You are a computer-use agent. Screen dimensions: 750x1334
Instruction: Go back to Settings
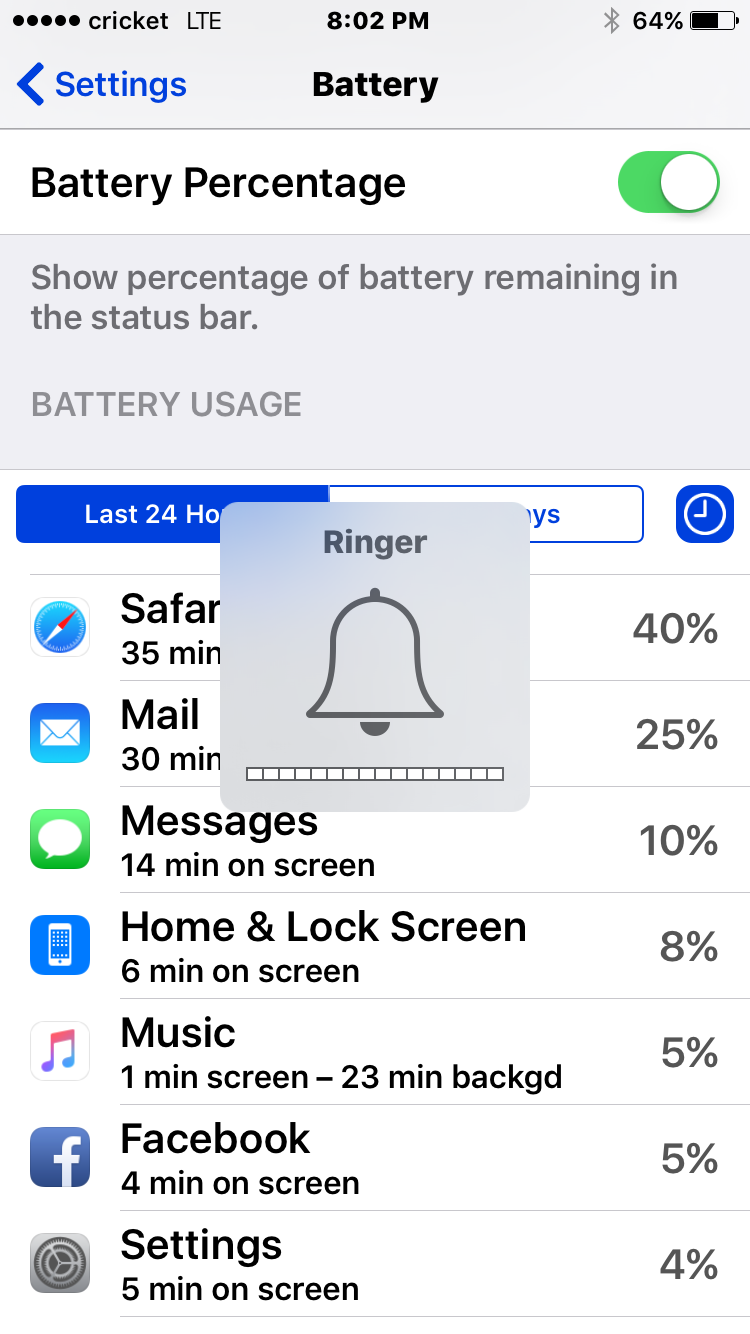click(102, 85)
